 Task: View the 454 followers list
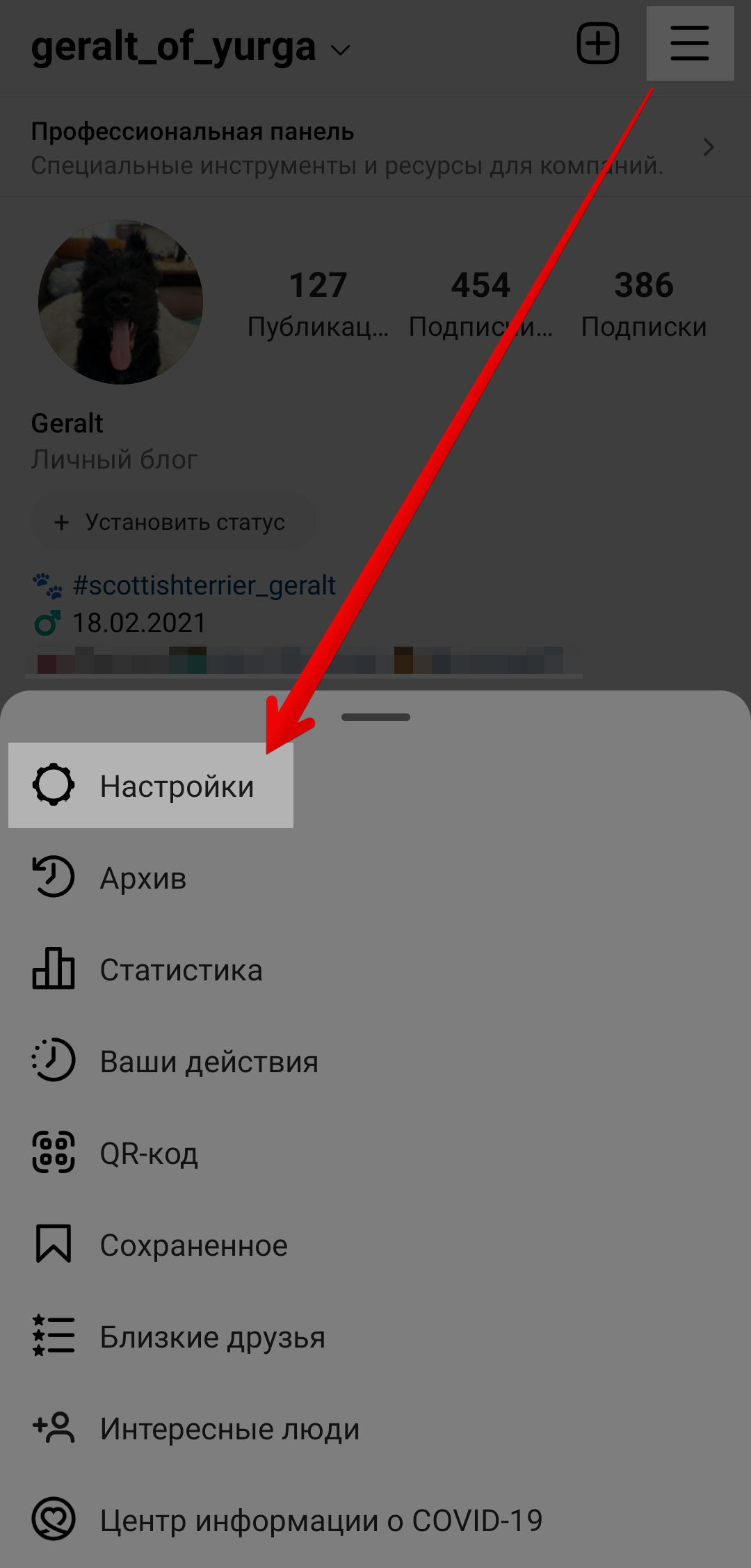[x=481, y=304]
